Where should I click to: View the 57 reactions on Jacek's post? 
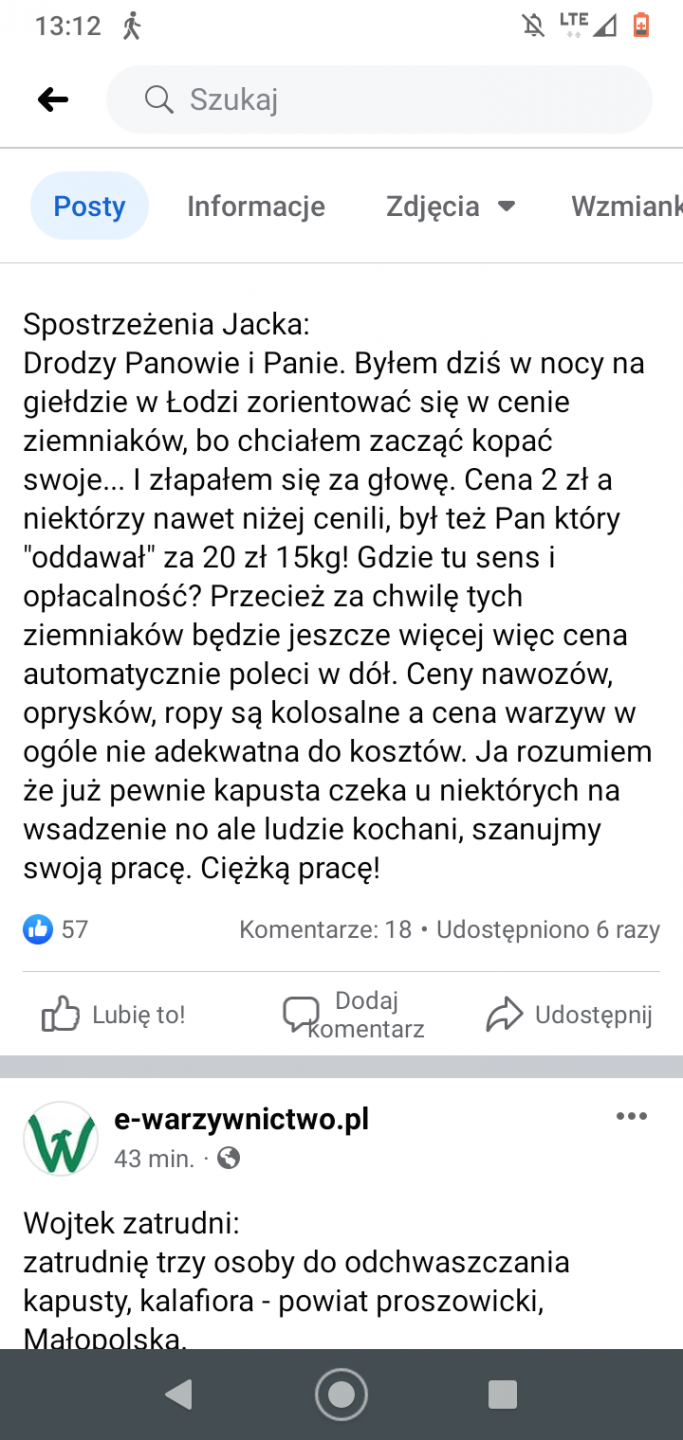(57, 929)
